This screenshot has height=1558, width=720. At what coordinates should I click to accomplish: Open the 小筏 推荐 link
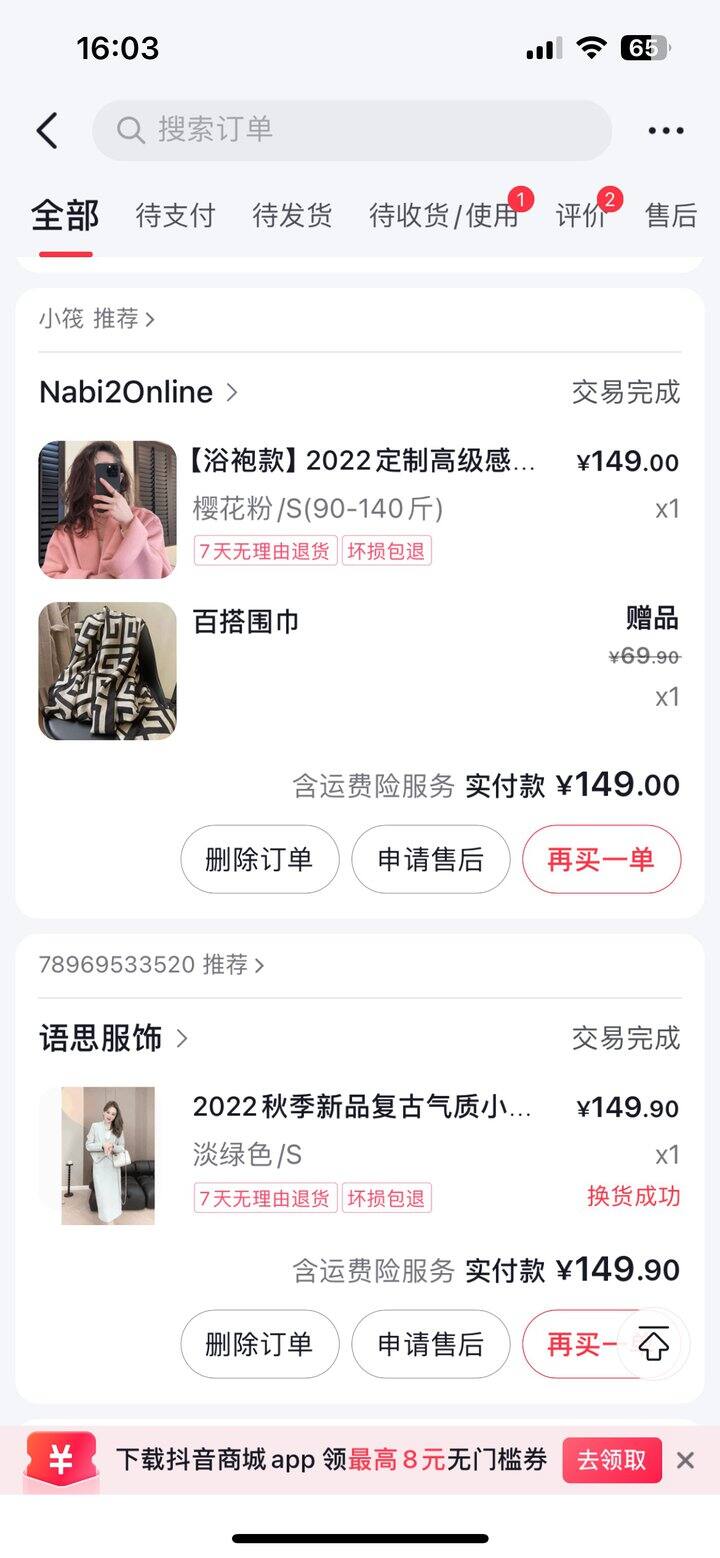97,319
